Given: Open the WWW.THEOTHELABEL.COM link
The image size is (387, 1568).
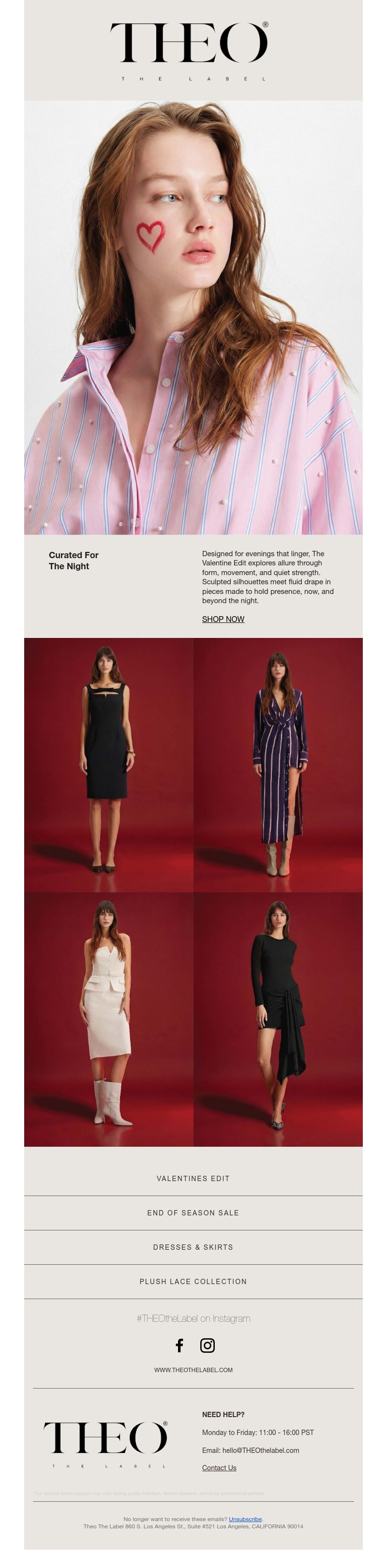Looking at the screenshot, I should (193, 1370).
